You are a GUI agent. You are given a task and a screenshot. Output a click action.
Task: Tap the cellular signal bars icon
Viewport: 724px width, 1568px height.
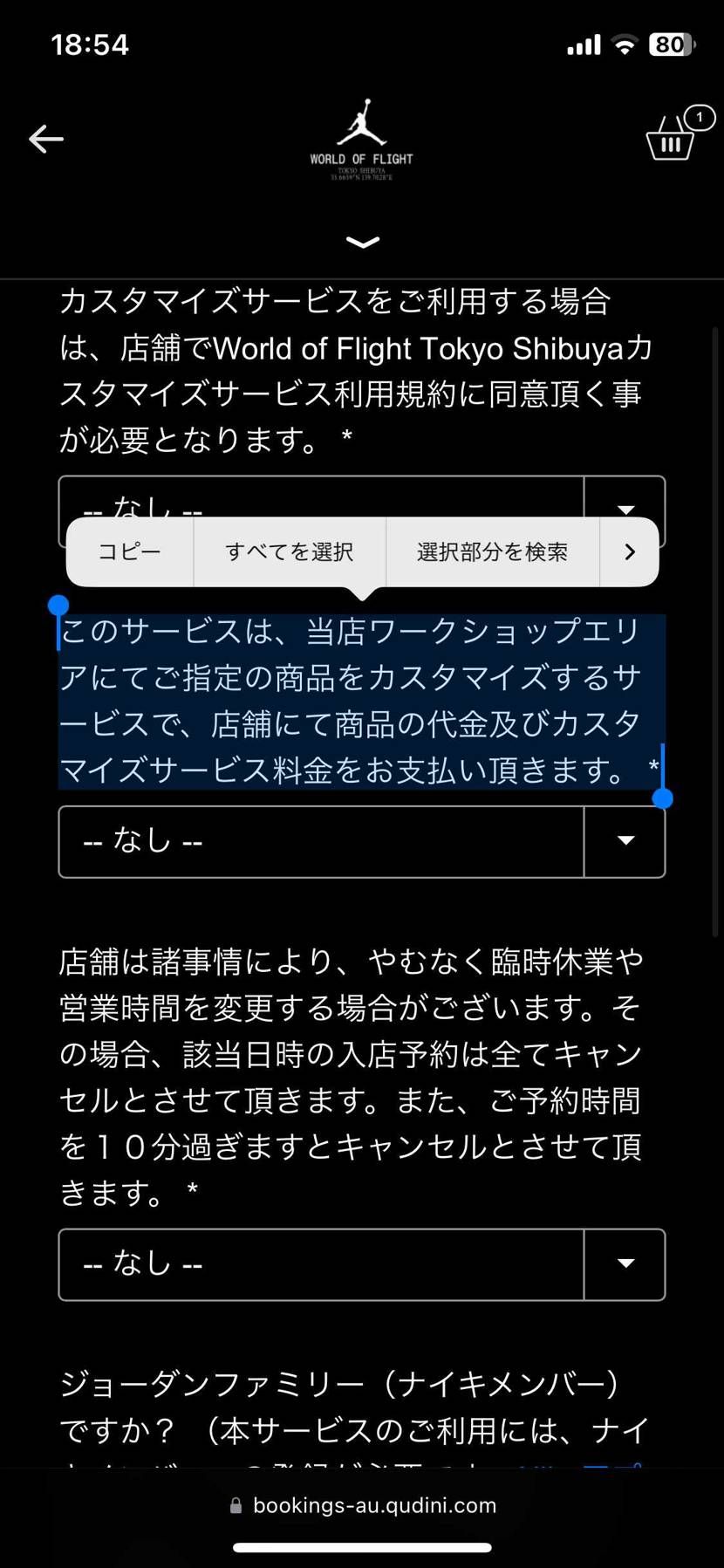coord(583,44)
